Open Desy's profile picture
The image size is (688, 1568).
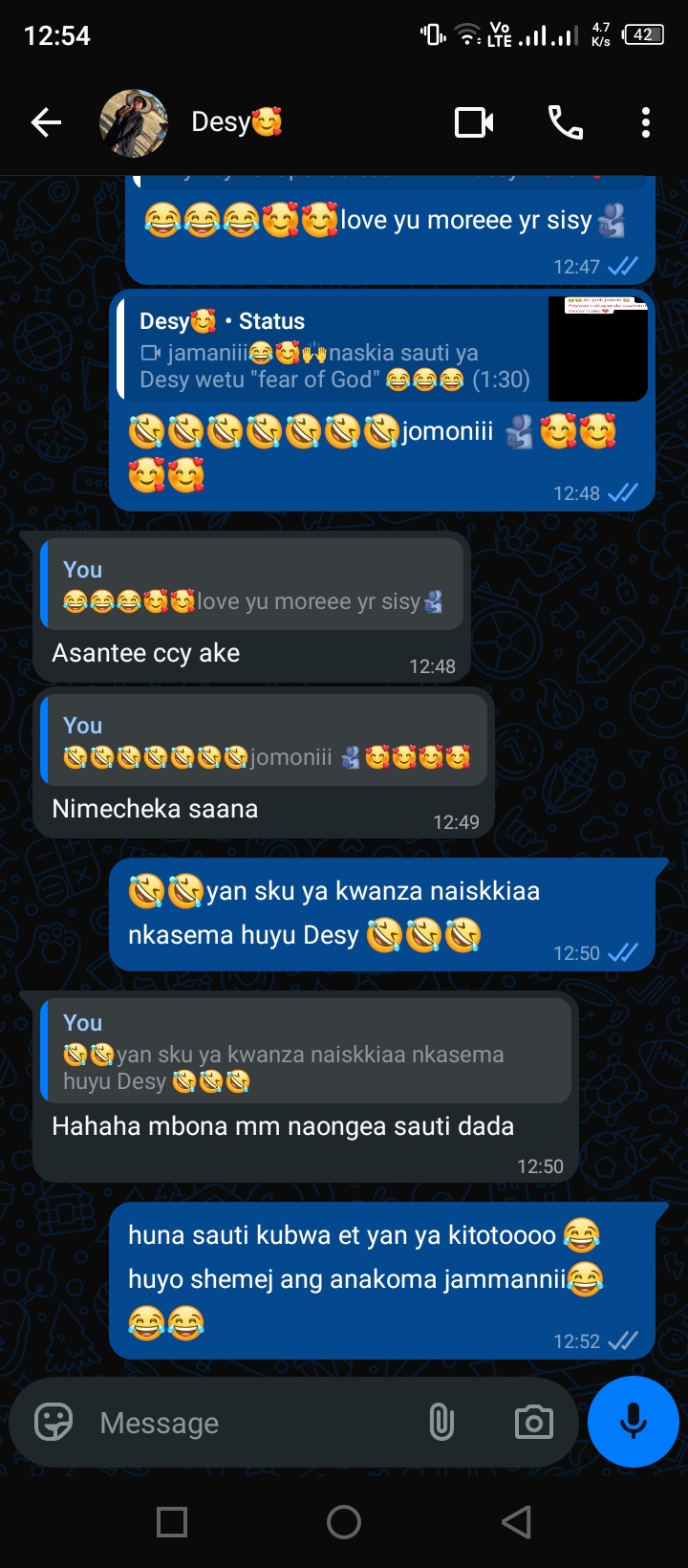pos(134,122)
